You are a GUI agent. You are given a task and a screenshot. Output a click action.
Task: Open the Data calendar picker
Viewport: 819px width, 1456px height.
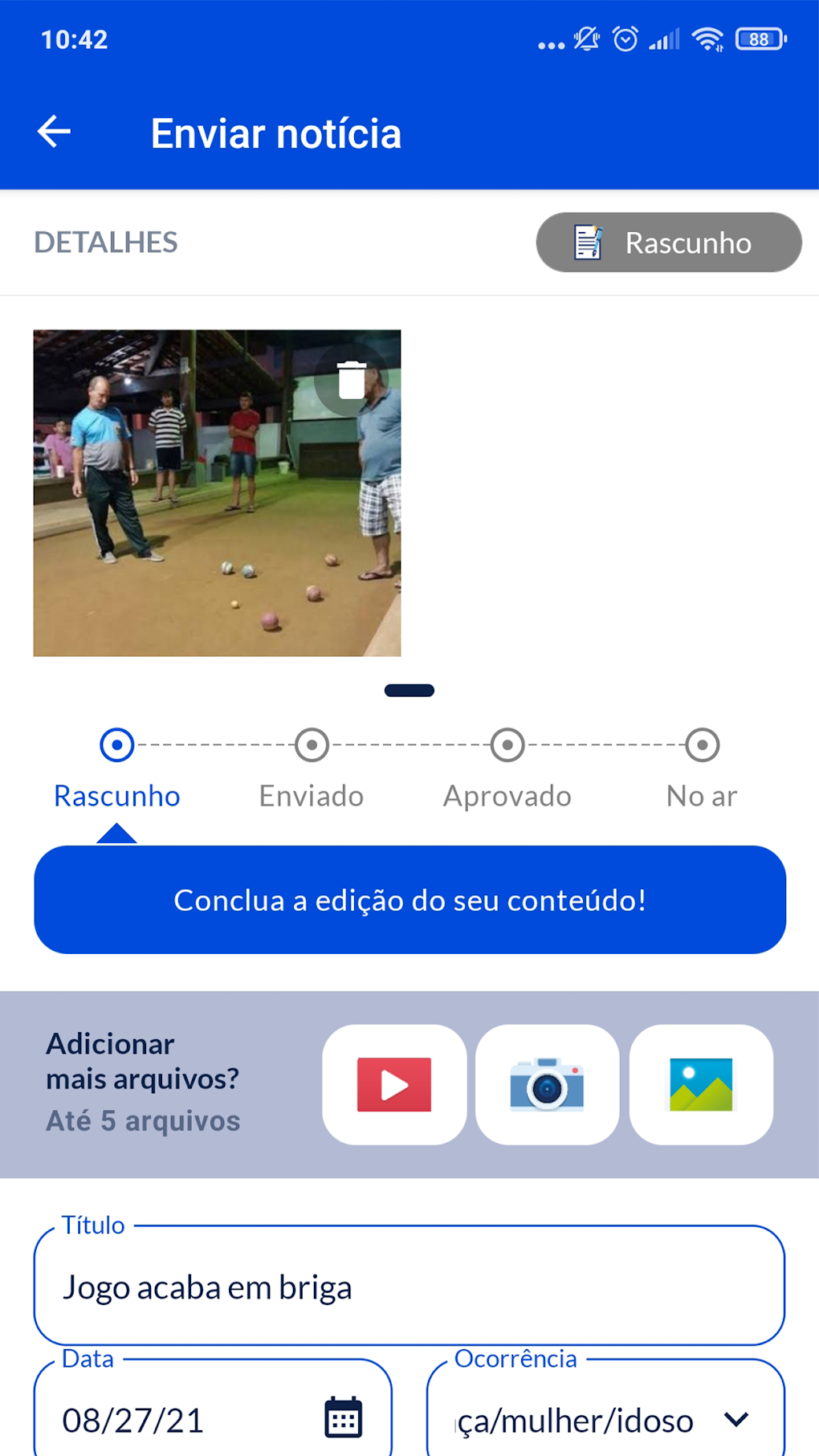click(x=343, y=1418)
